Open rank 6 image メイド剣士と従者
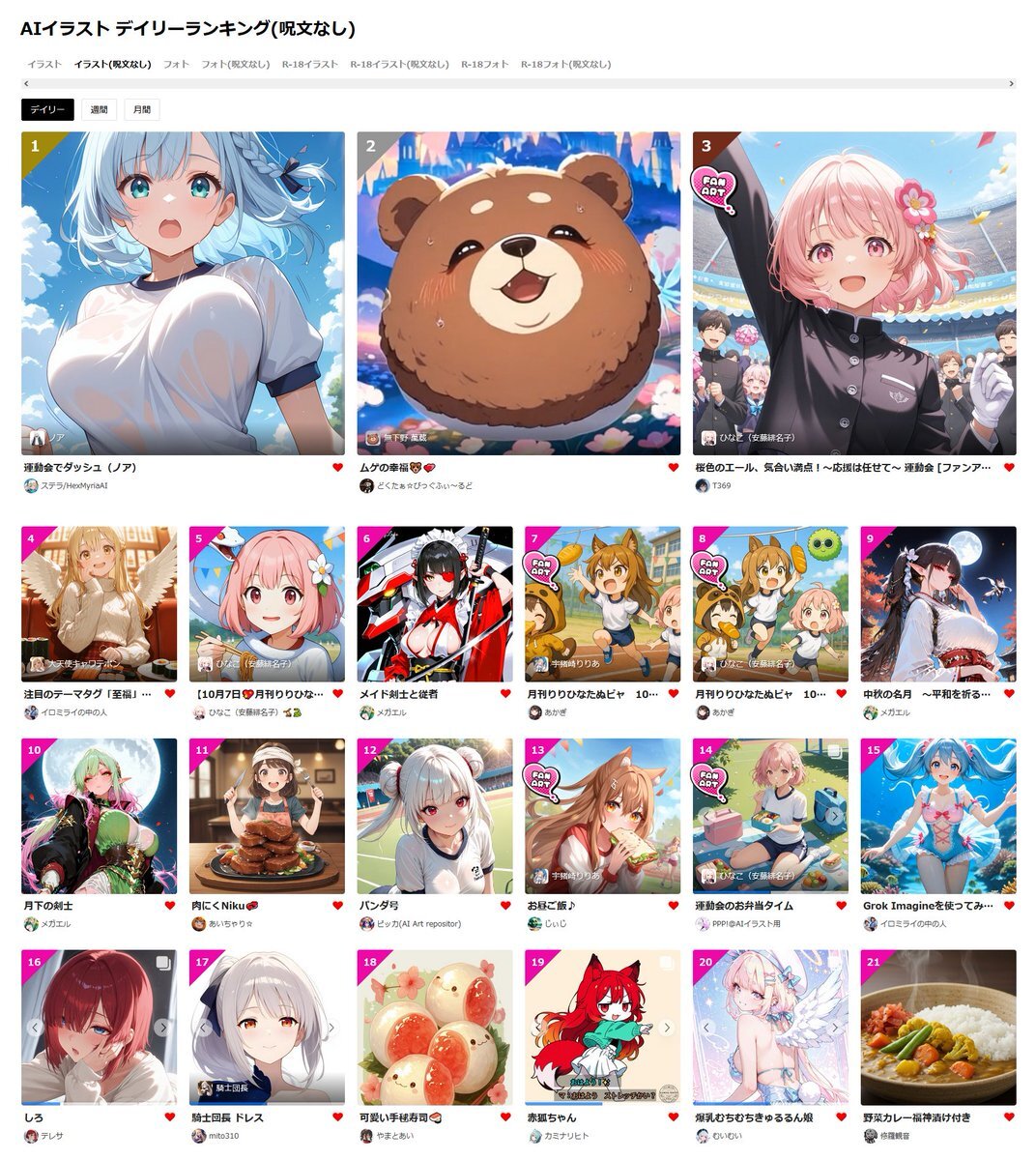This screenshot has width=1036, height=1160. (x=435, y=604)
